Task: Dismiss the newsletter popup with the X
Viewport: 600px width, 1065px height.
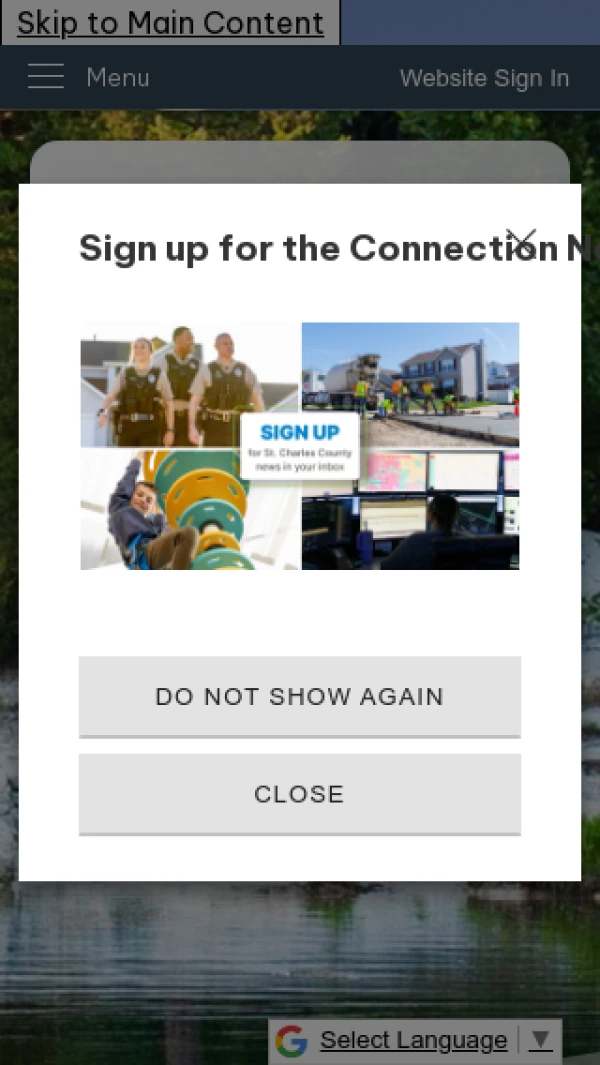Action: tap(521, 240)
